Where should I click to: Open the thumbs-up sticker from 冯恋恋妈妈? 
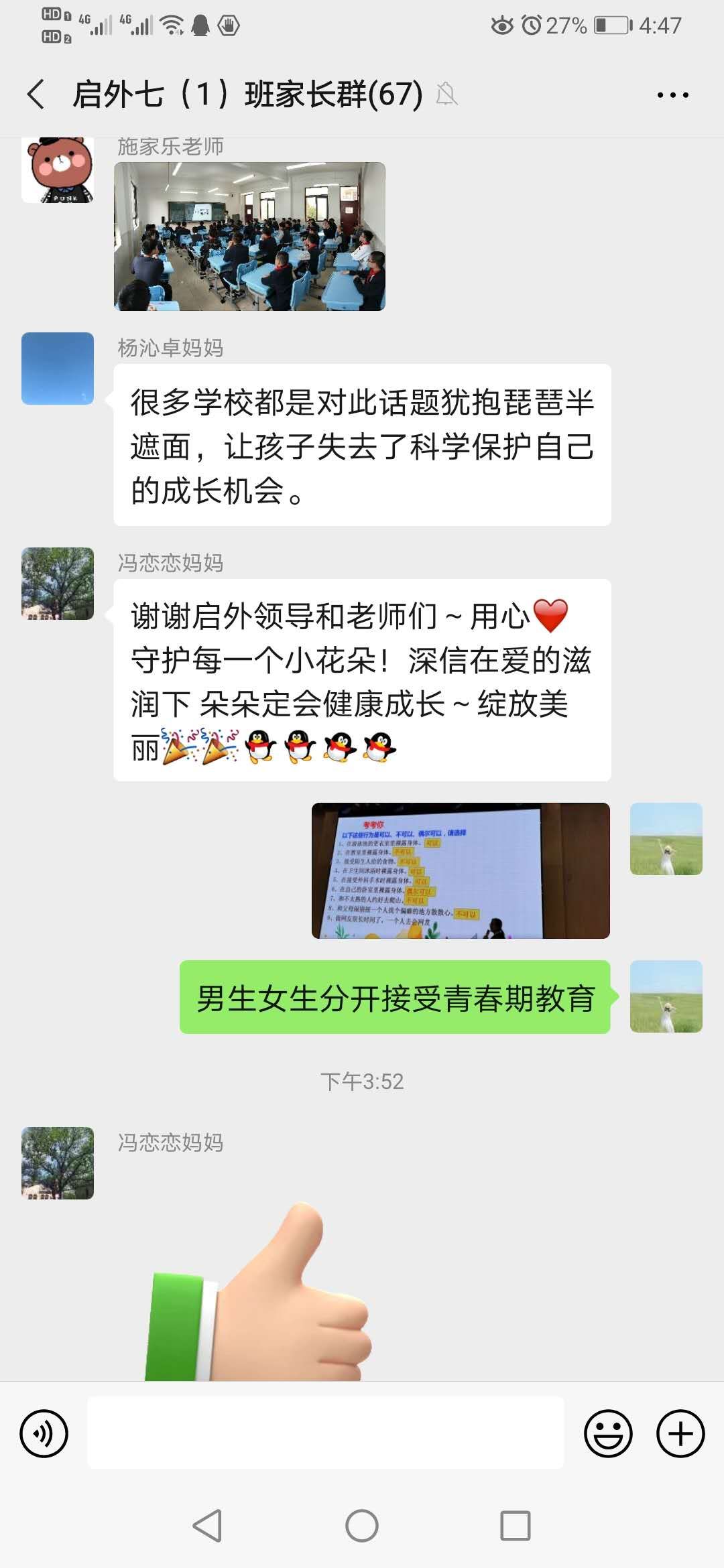click(258, 1290)
